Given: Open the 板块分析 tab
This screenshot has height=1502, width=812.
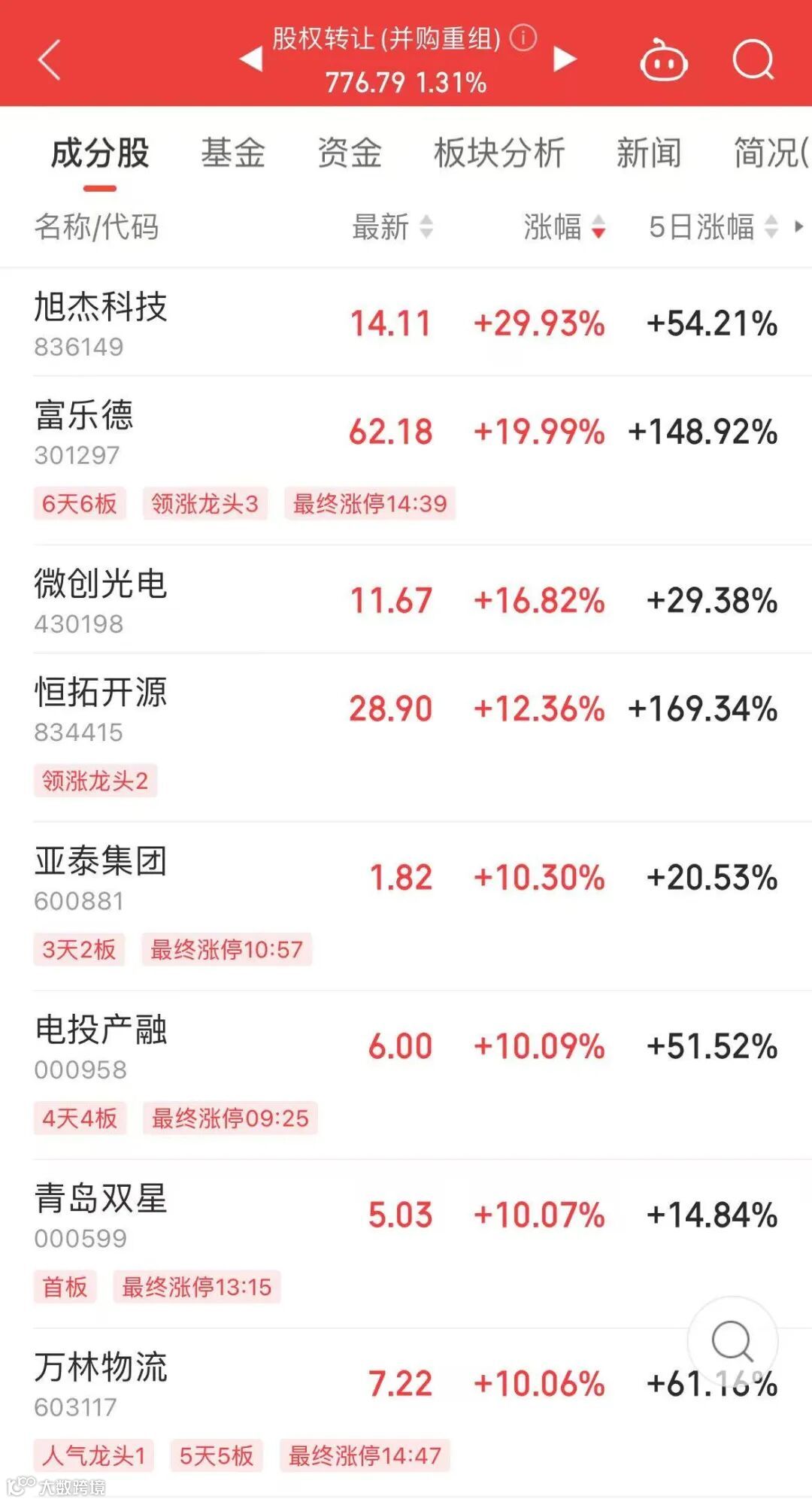Looking at the screenshot, I should 499,153.
